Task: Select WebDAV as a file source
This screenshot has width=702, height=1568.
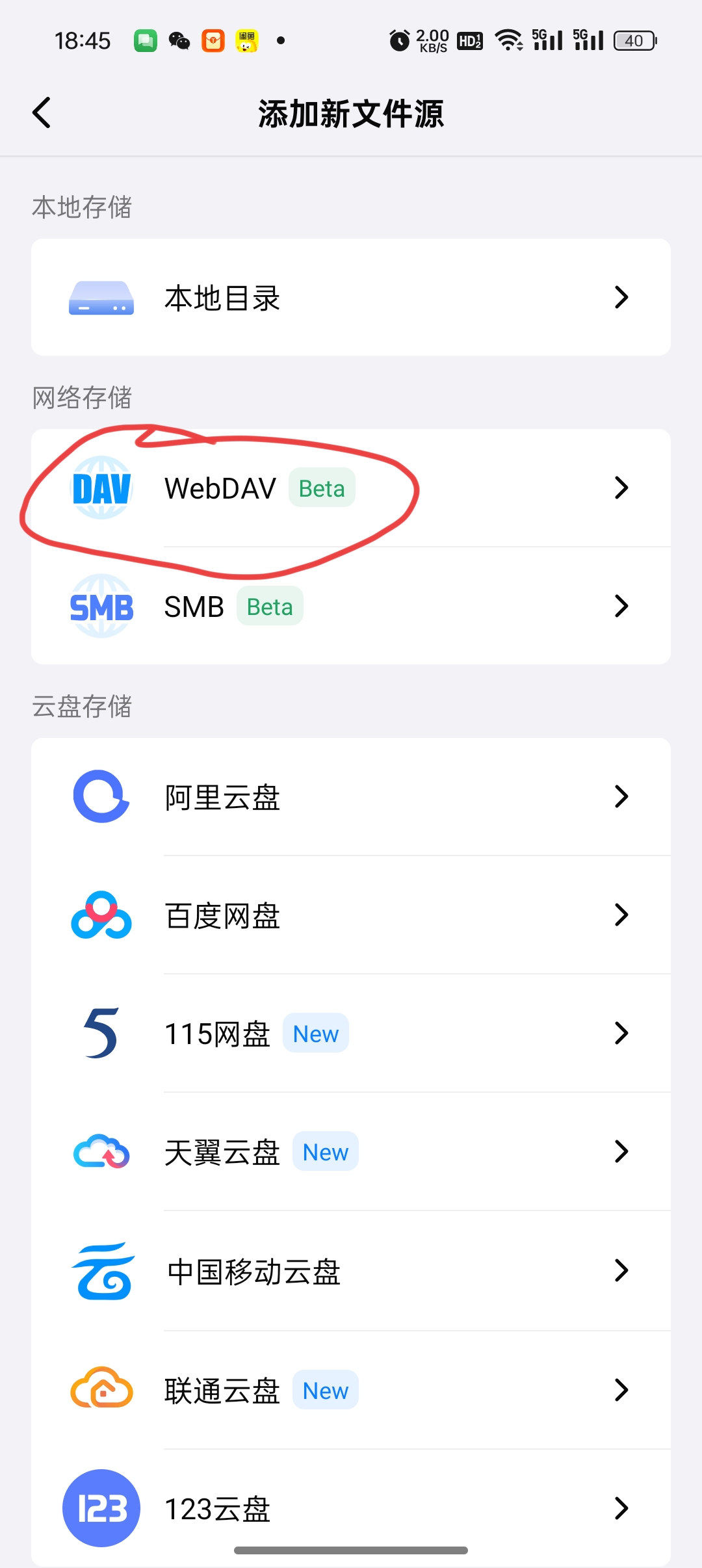Action: (351, 488)
